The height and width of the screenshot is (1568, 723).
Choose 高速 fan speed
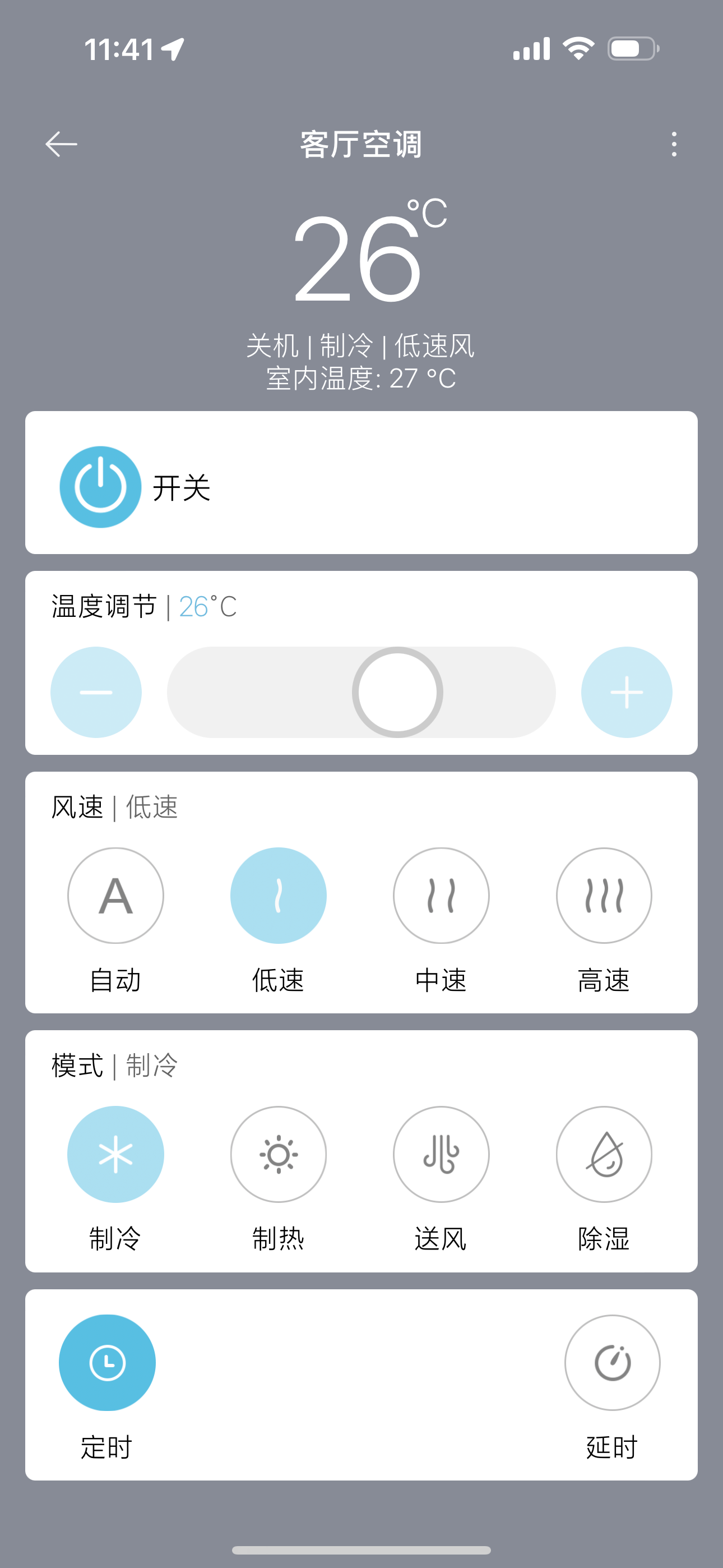(604, 896)
